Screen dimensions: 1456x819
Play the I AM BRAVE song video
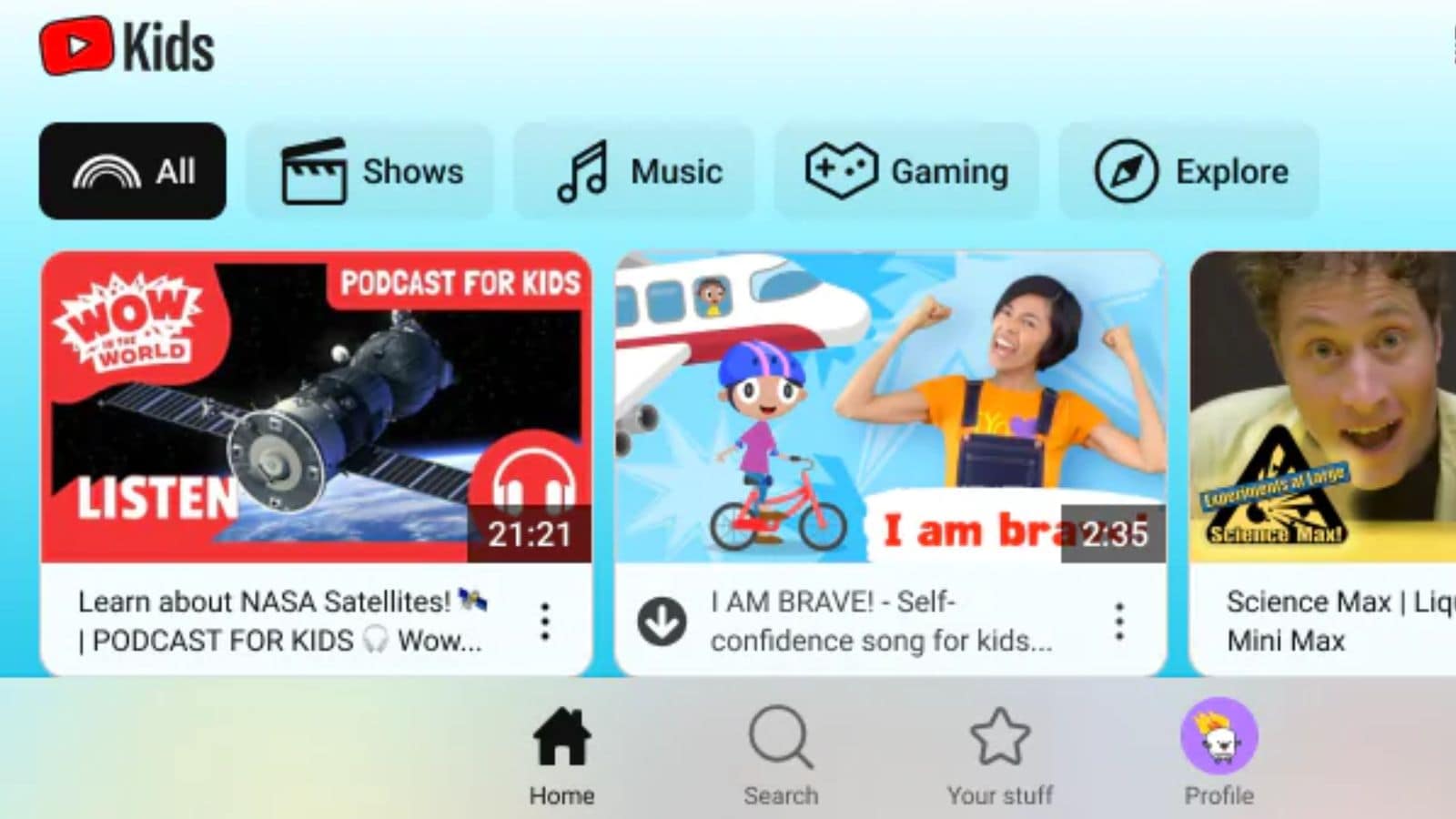(x=890, y=407)
